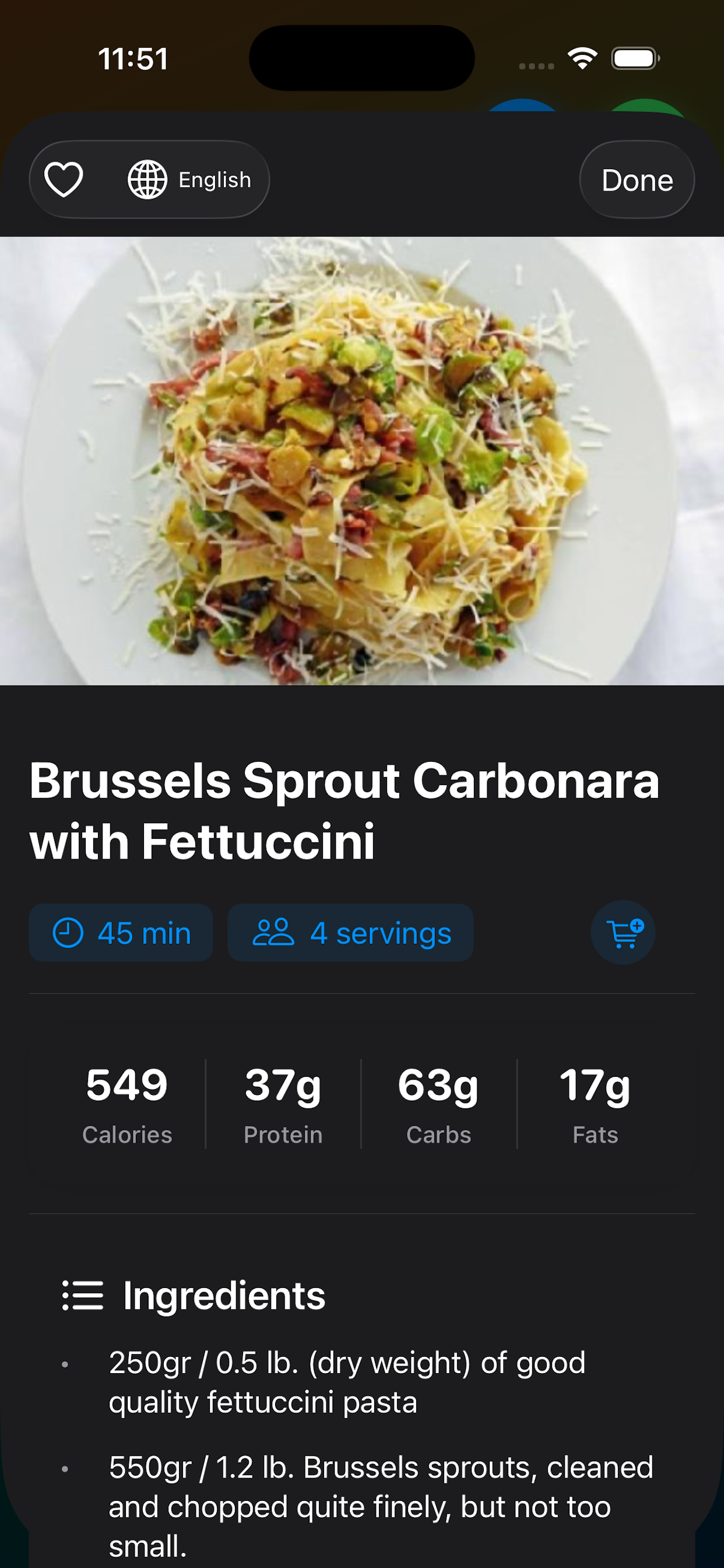The image size is (724, 1568).
Task: Open the 45 min time chip
Action: [x=121, y=932]
